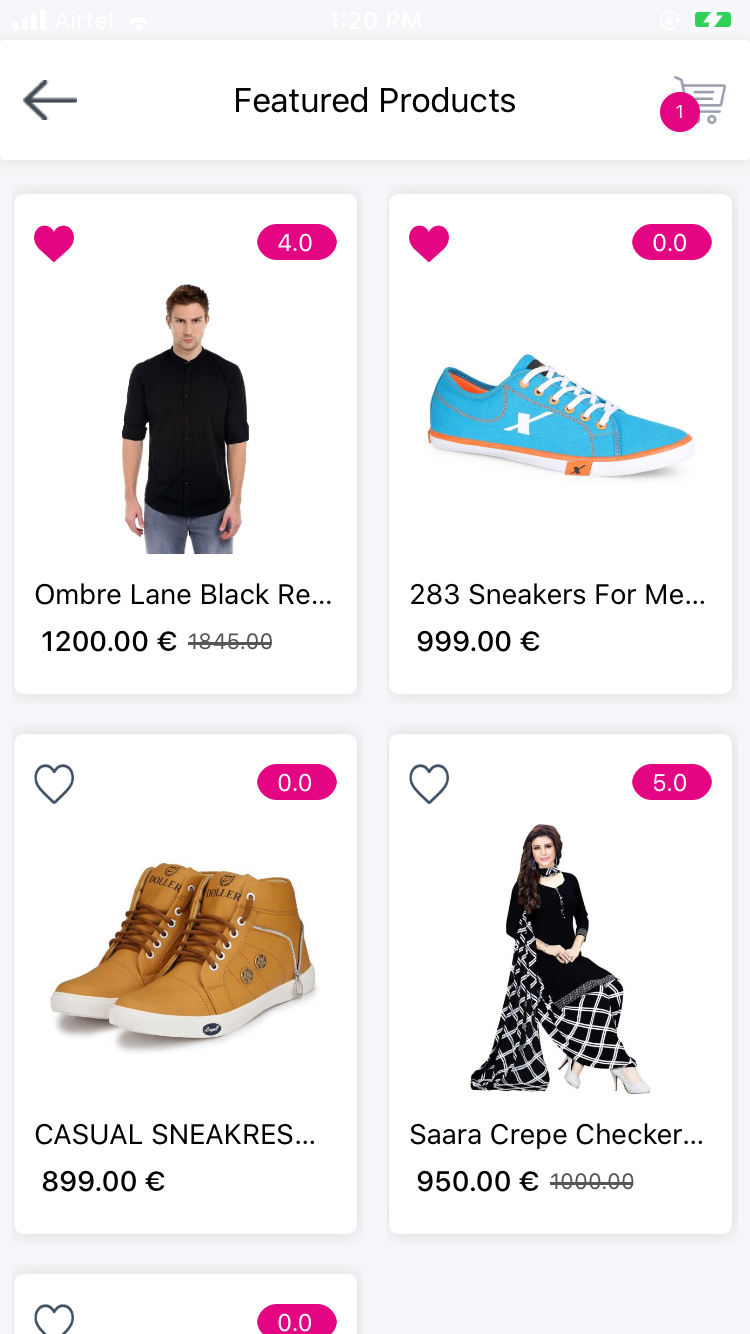Remove 283 Sneakers from favorites
This screenshot has height=1334, width=750.
429,243
